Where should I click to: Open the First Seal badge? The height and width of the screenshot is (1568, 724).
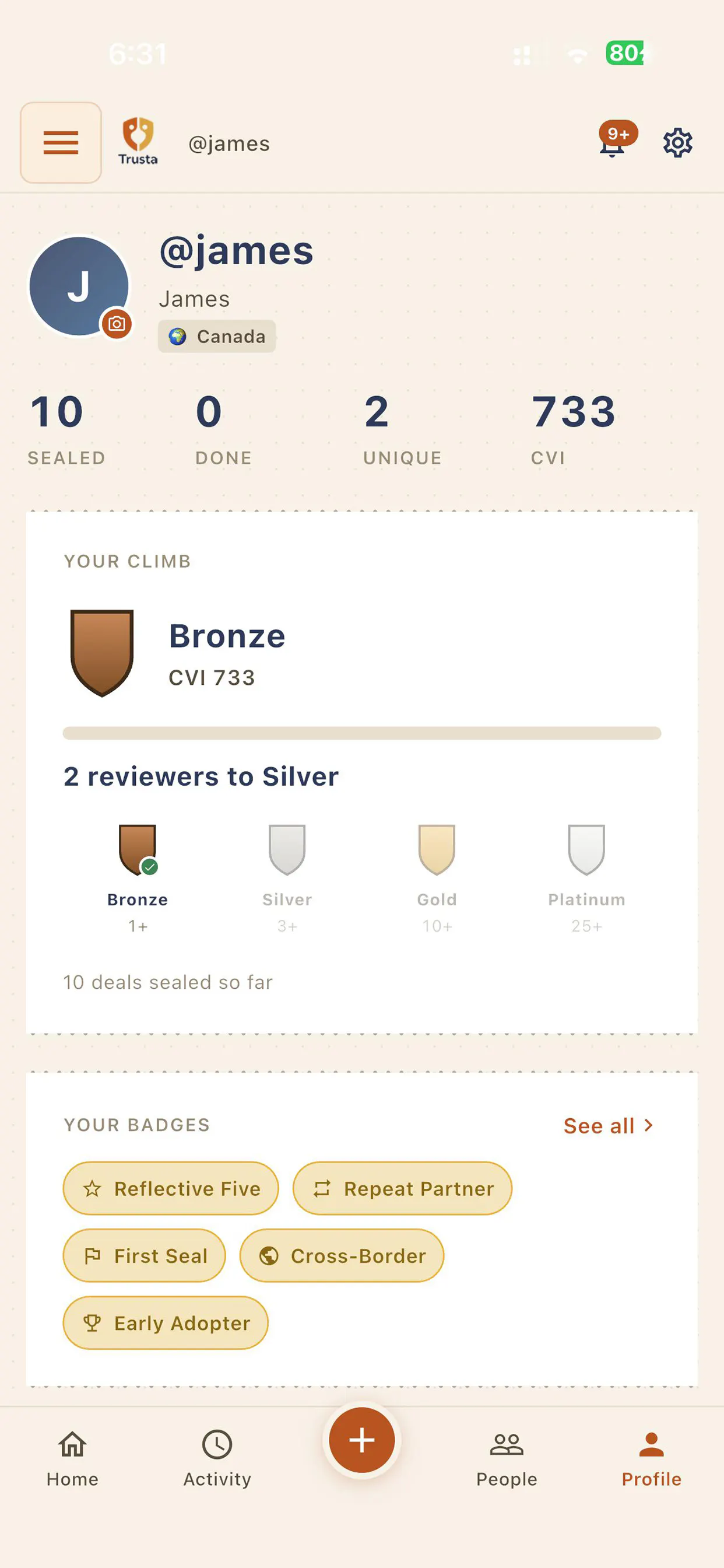pyautogui.click(x=144, y=1255)
